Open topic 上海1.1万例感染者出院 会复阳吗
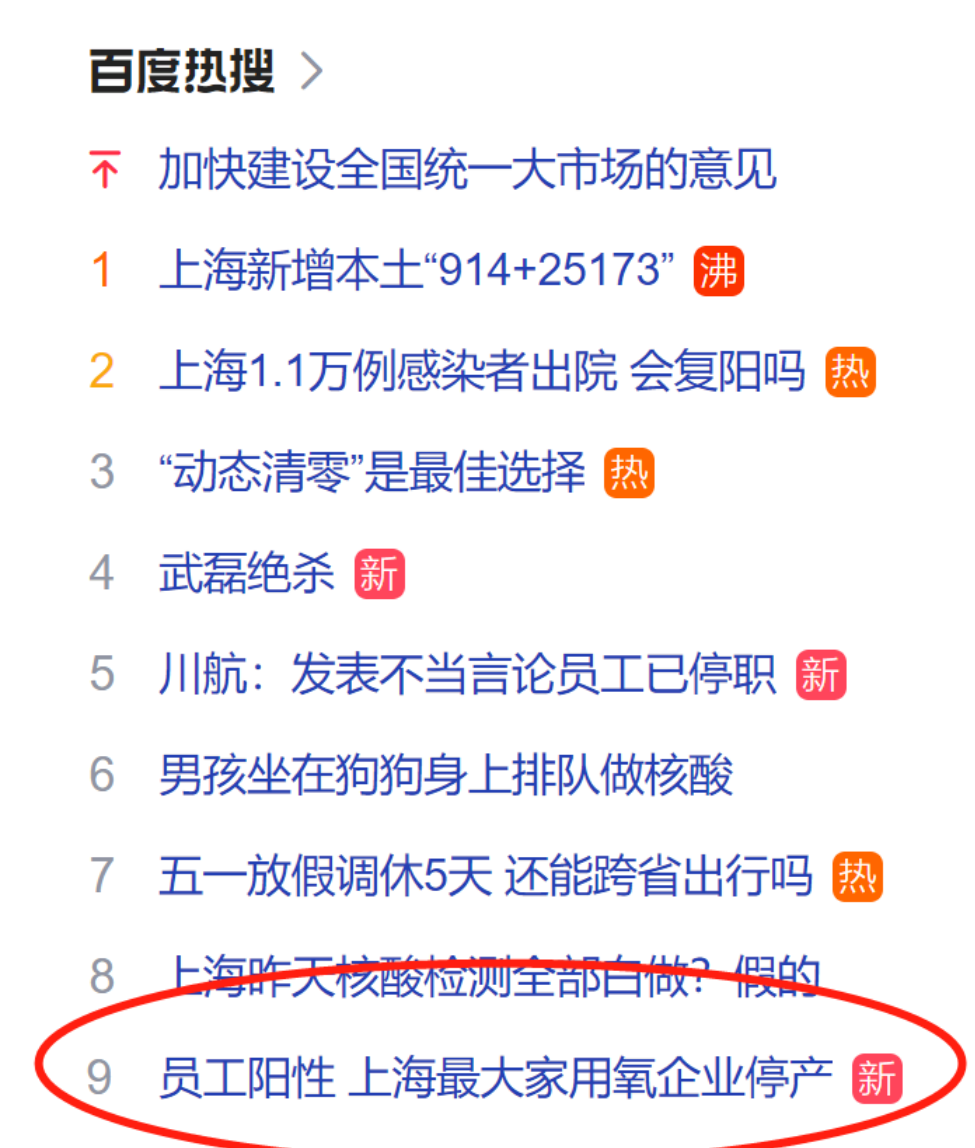 482,373
